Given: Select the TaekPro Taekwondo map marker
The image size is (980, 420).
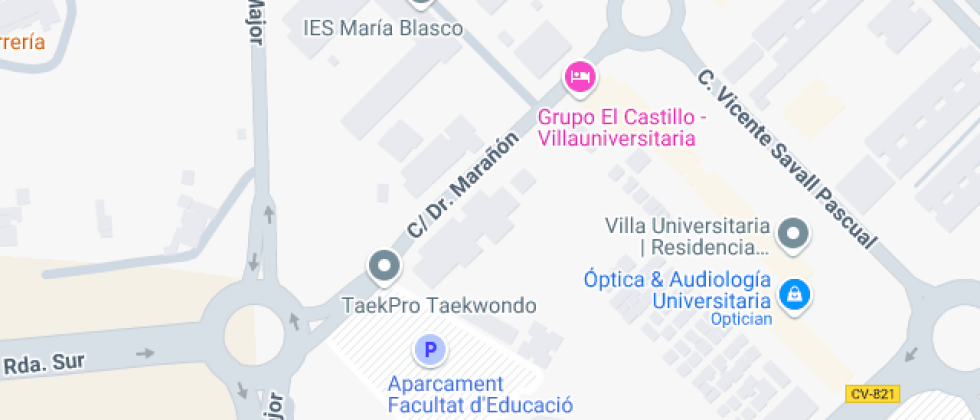Looking at the screenshot, I should tap(384, 266).
